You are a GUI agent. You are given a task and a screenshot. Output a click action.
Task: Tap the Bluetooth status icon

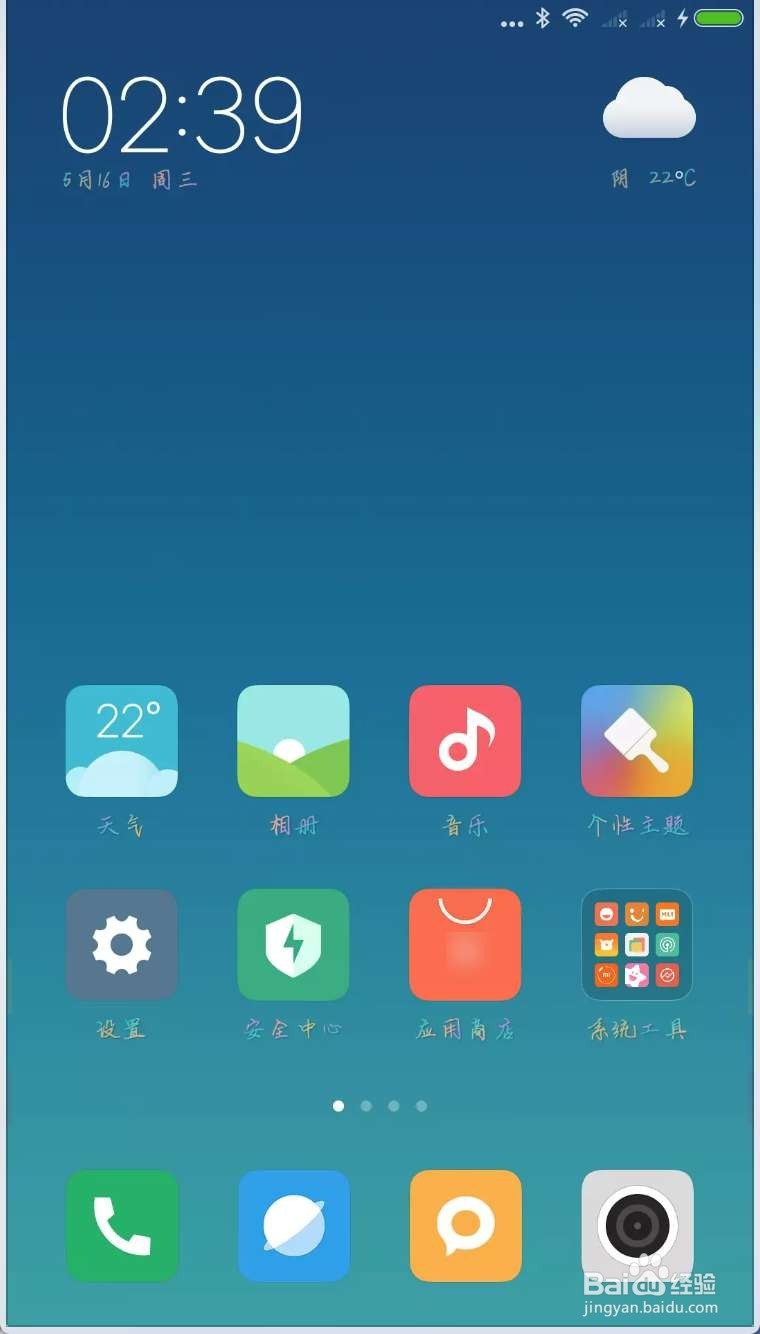coord(542,18)
